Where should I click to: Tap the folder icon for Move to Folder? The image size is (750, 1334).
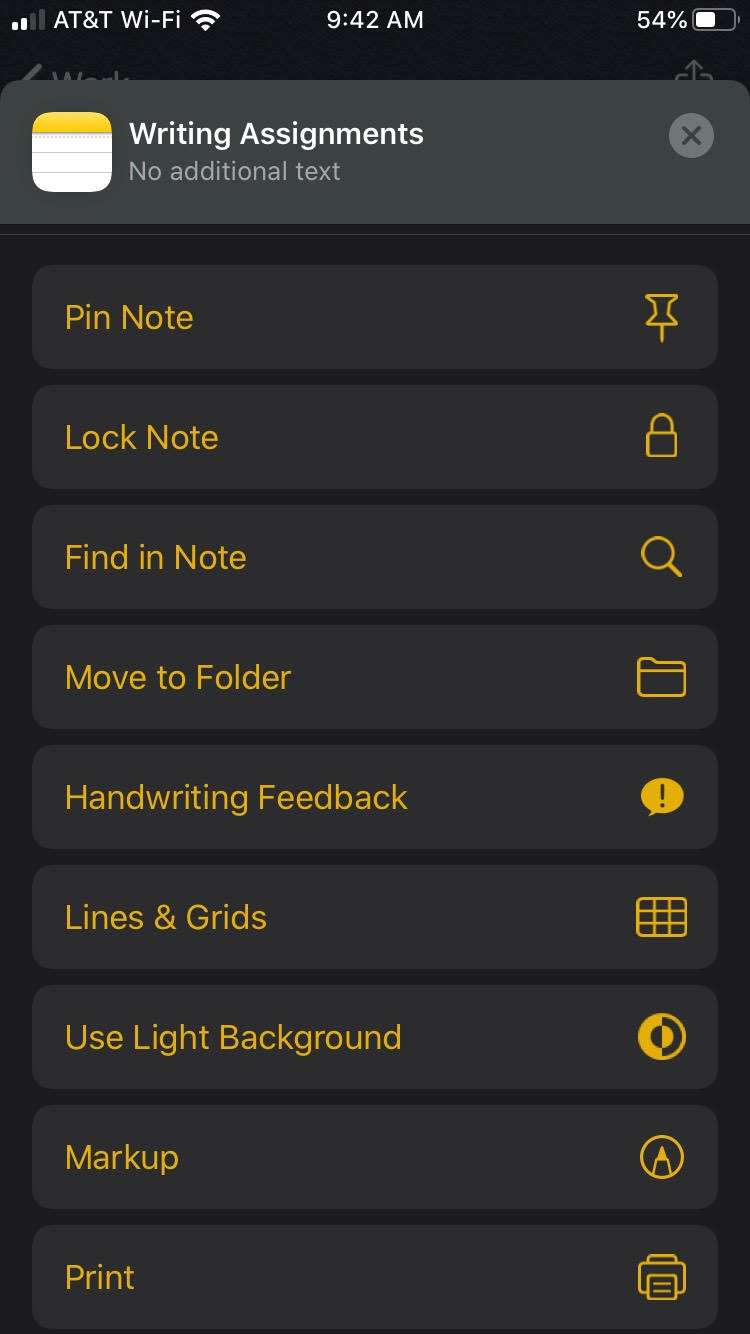tap(662, 677)
